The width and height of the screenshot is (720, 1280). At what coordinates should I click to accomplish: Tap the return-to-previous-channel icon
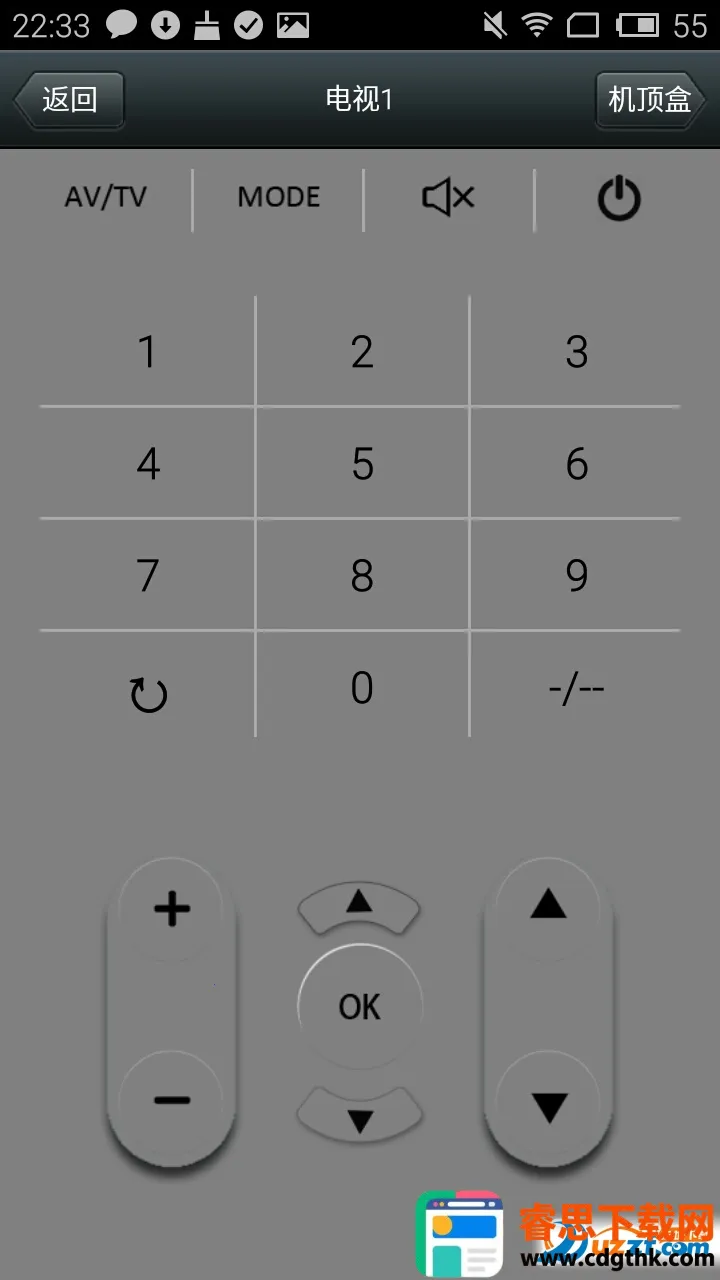tap(149, 694)
